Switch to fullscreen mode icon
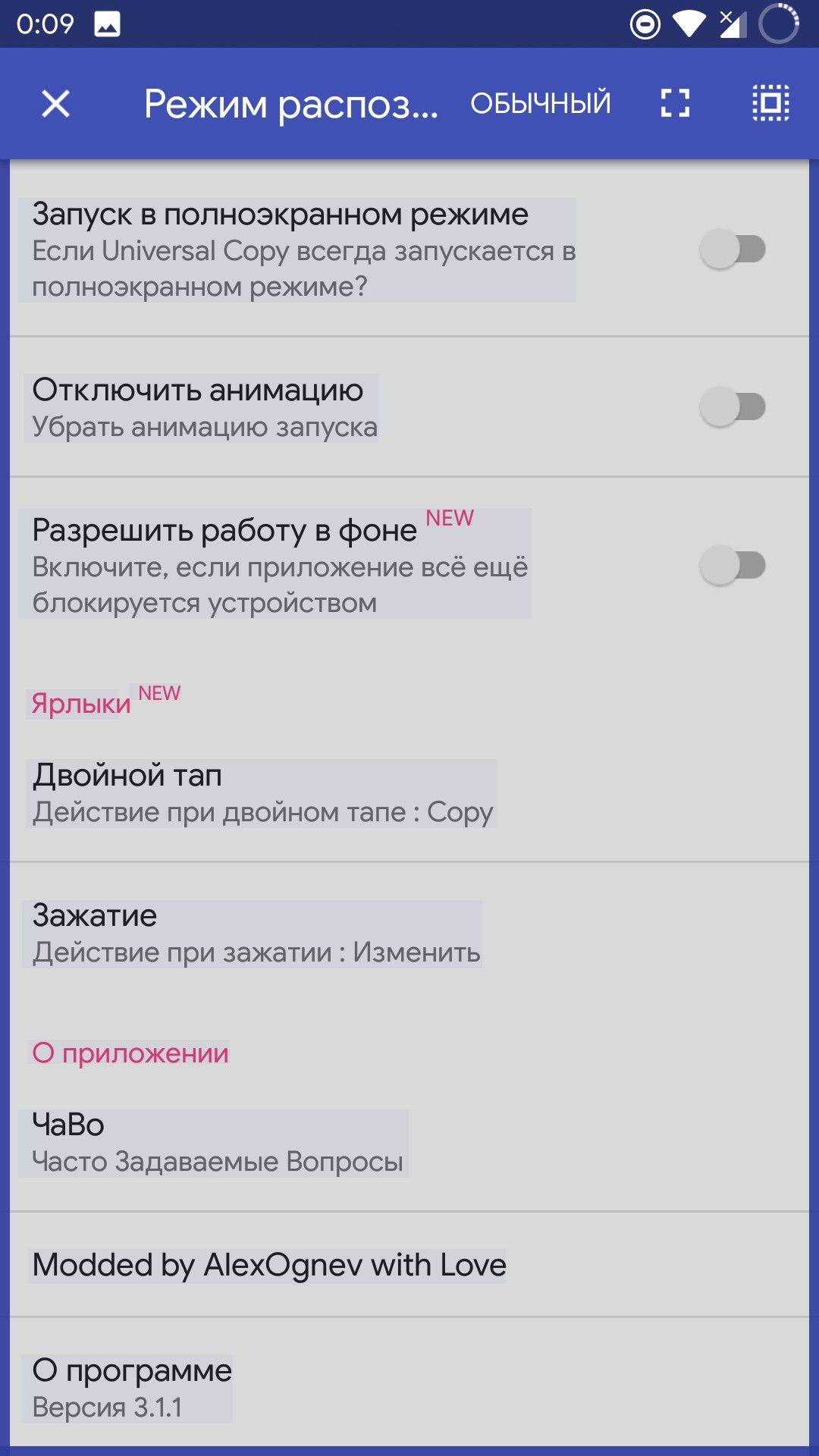819x1456 pixels. 675,104
